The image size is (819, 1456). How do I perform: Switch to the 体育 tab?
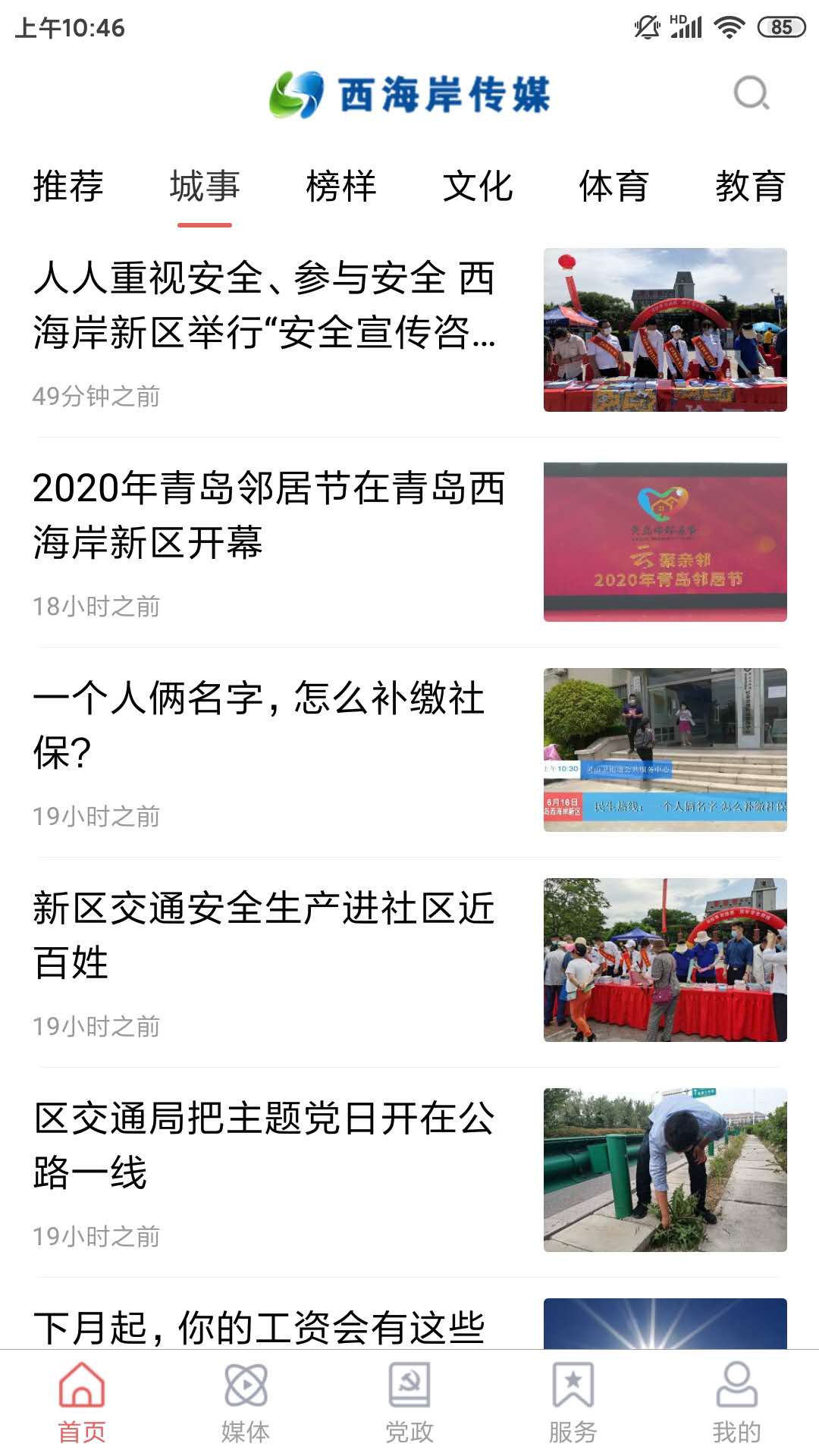(x=614, y=187)
